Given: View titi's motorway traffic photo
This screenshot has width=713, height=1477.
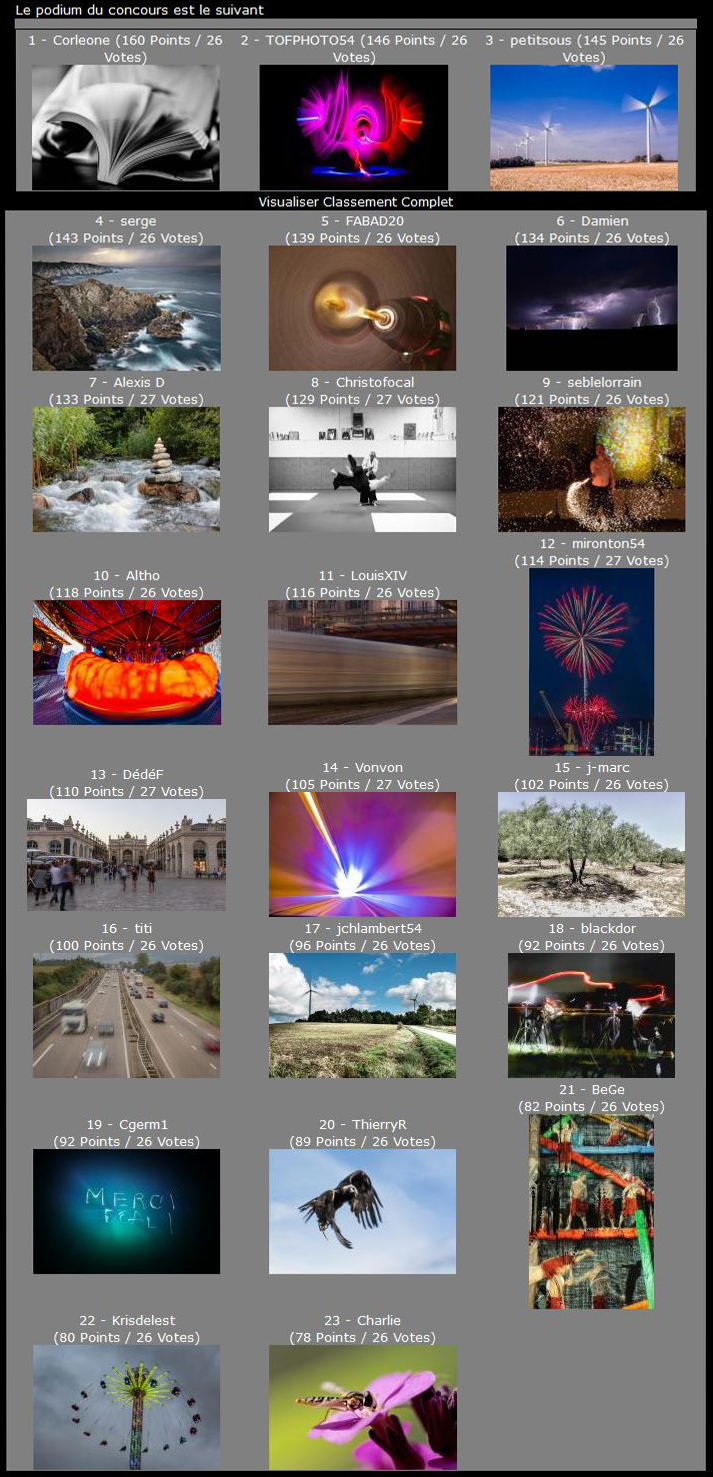Looking at the screenshot, I should tap(126, 1015).
